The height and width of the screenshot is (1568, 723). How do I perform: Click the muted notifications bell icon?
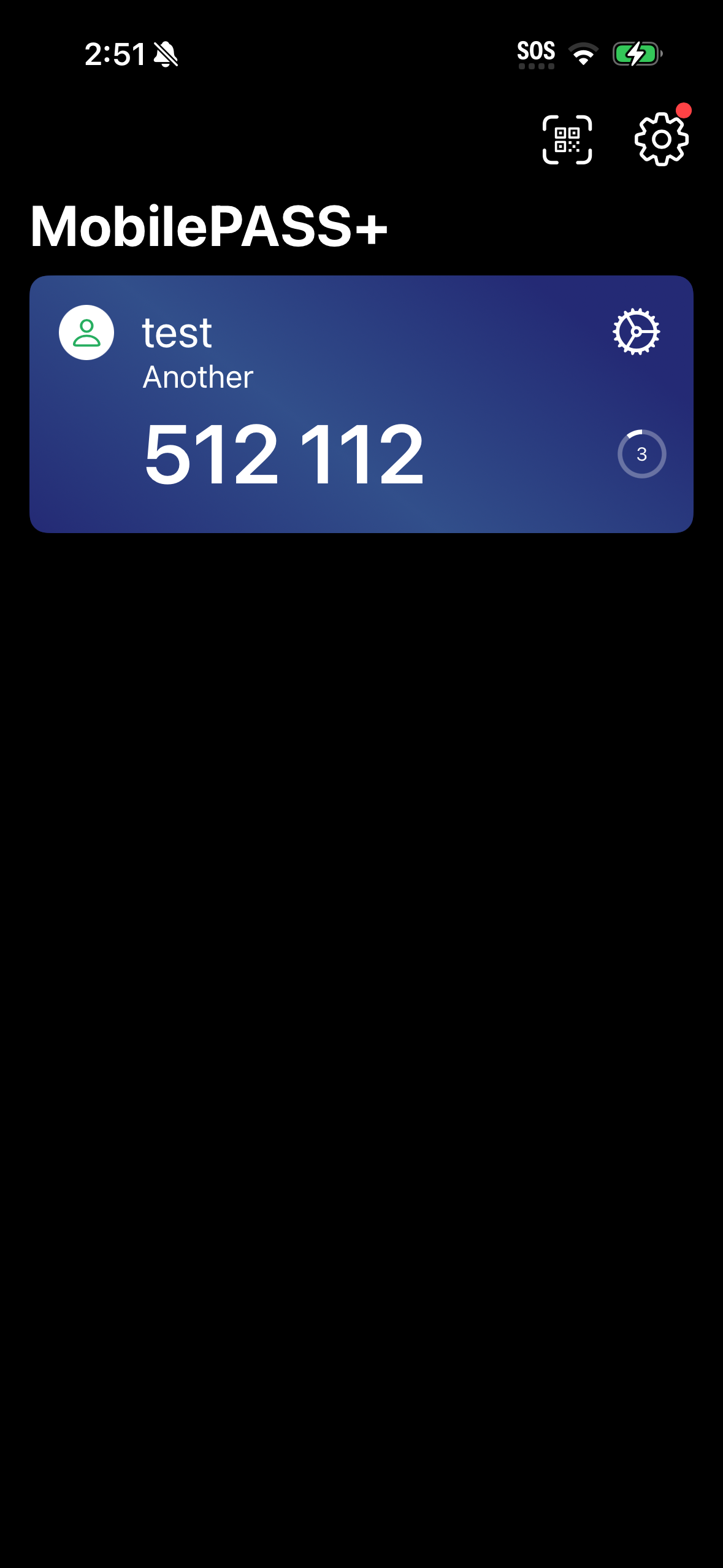(164, 54)
